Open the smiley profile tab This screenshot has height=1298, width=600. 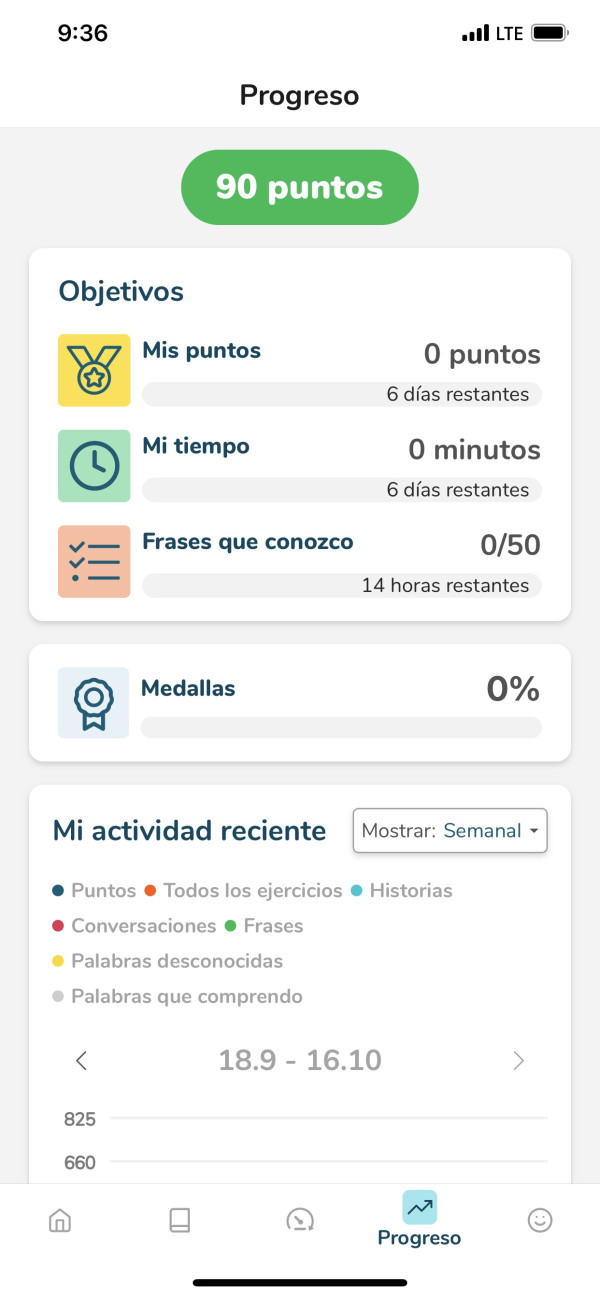540,1220
